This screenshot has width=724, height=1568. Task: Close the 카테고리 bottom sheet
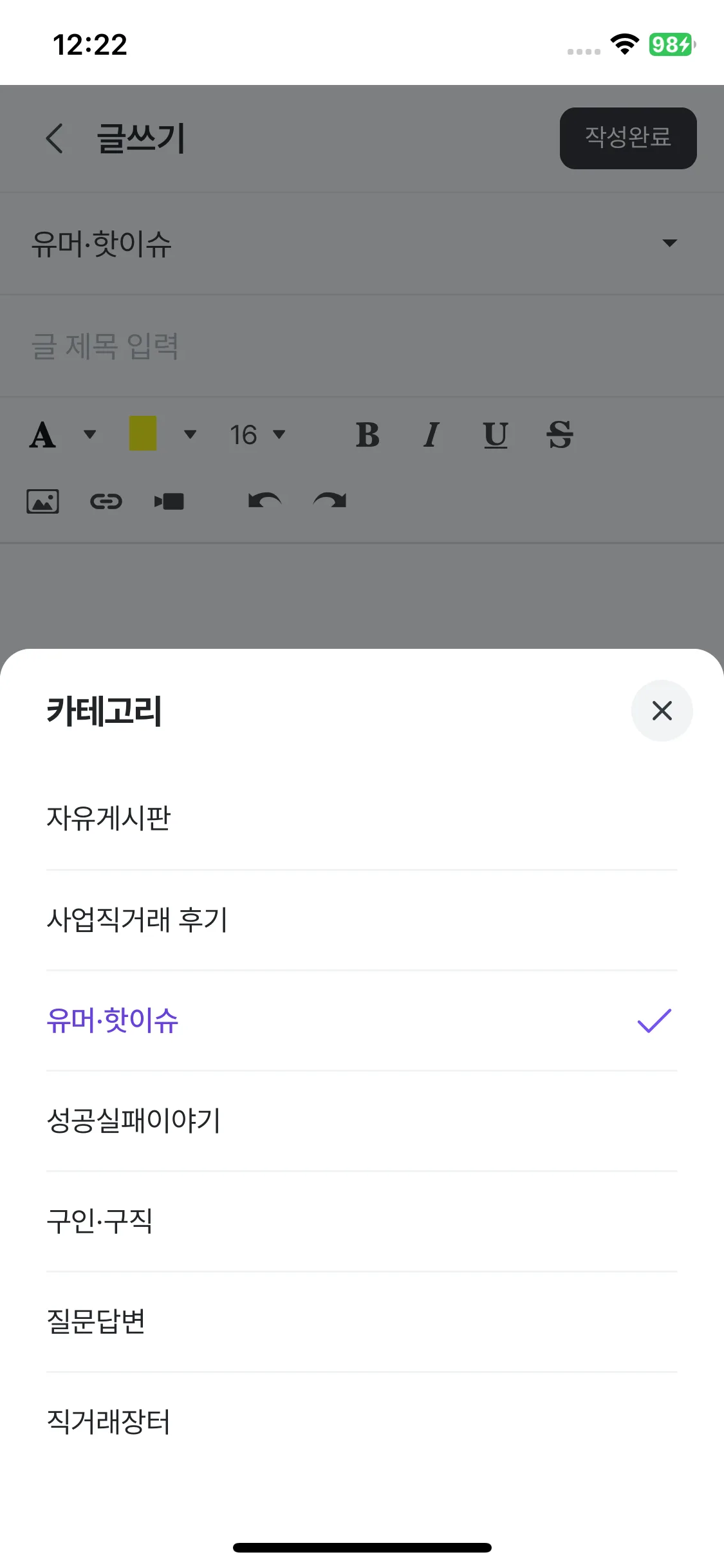pyautogui.click(x=662, y=711)
